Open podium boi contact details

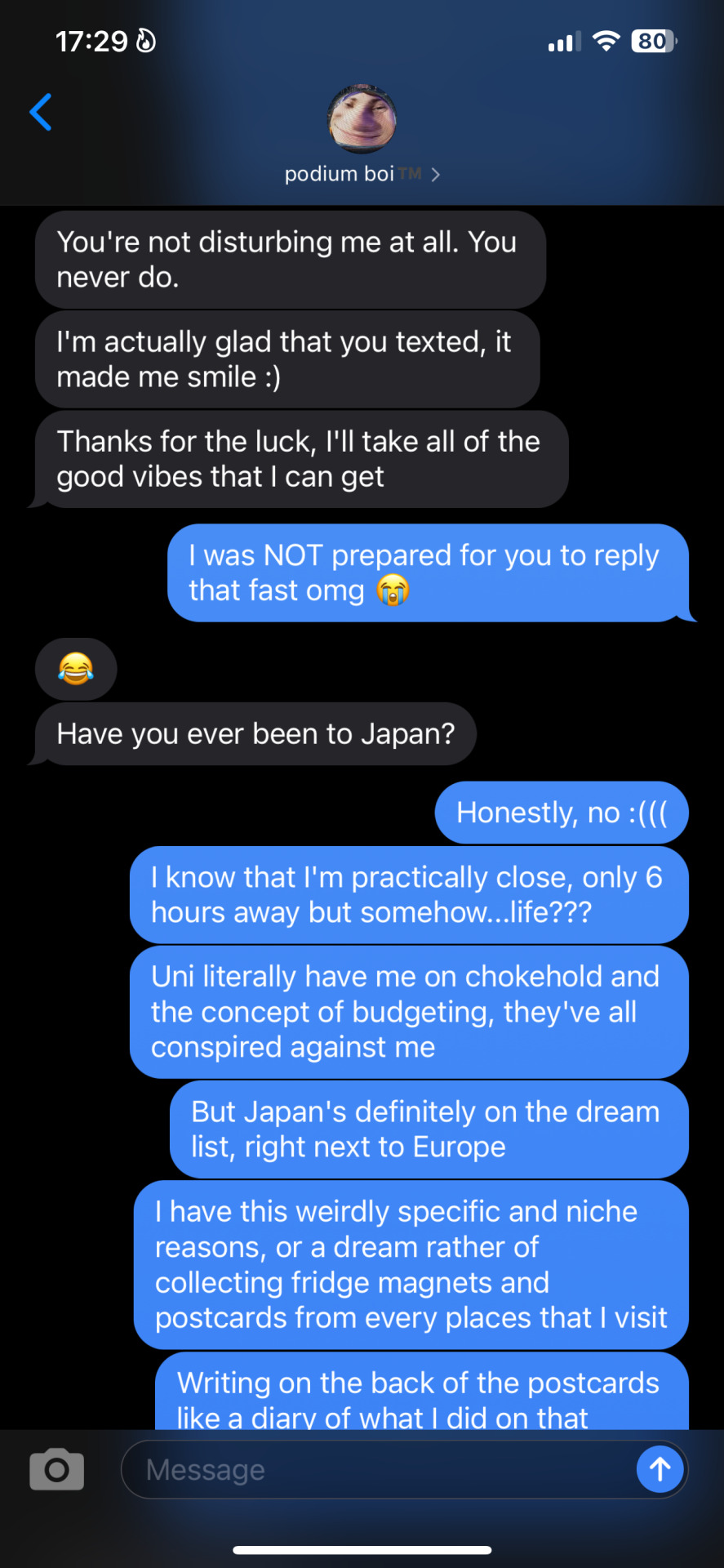point(362,174)
